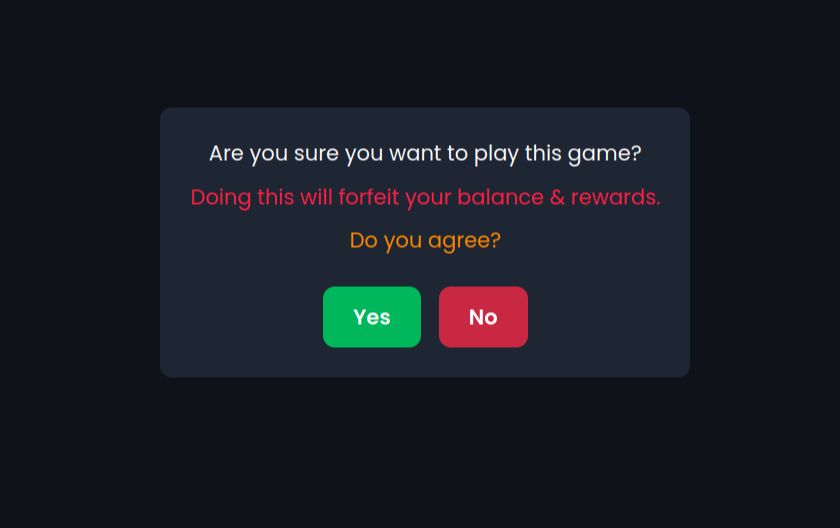Decline by tapping the red No button

coord(483,317)
